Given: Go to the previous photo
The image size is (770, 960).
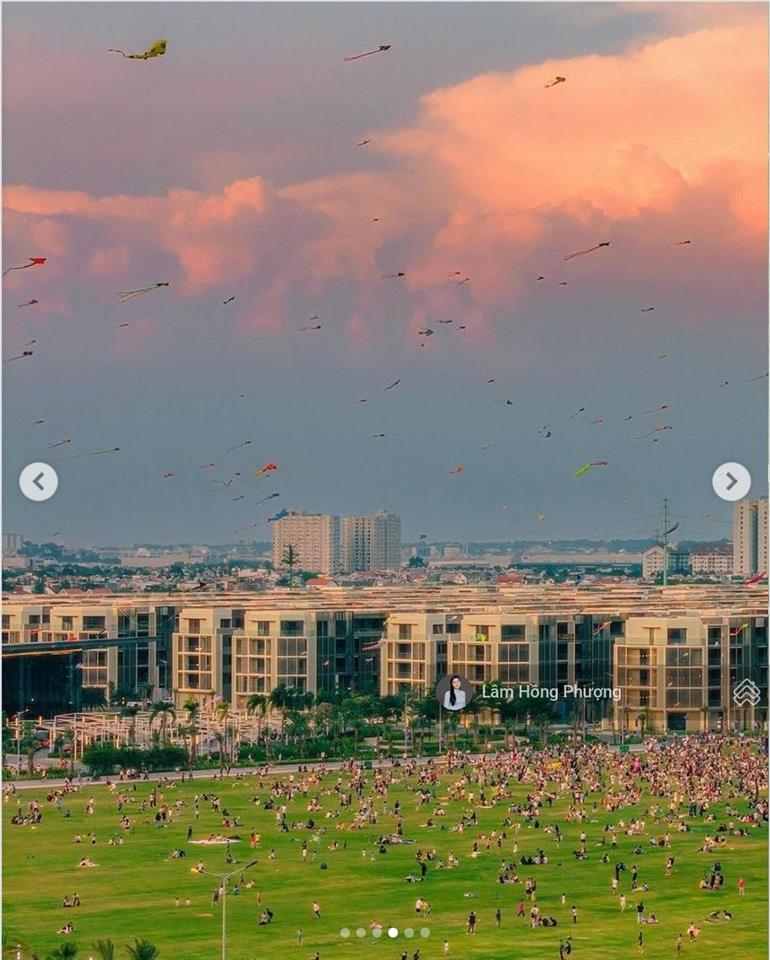Looking at the screenshot, I should (38, 482).
